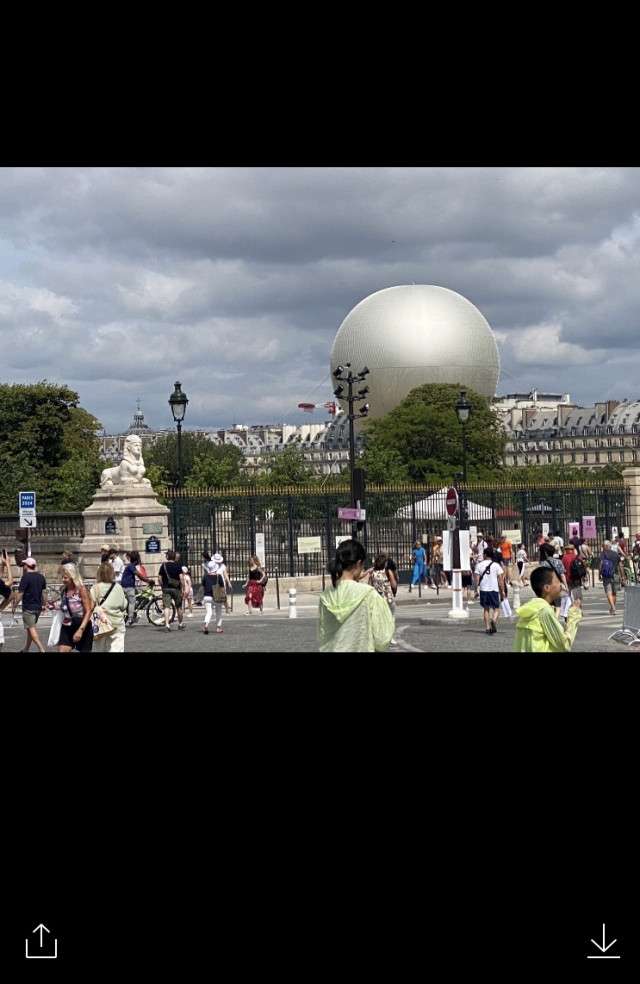Share this photo
Viewport: 640px width, 984px height.
41,941
